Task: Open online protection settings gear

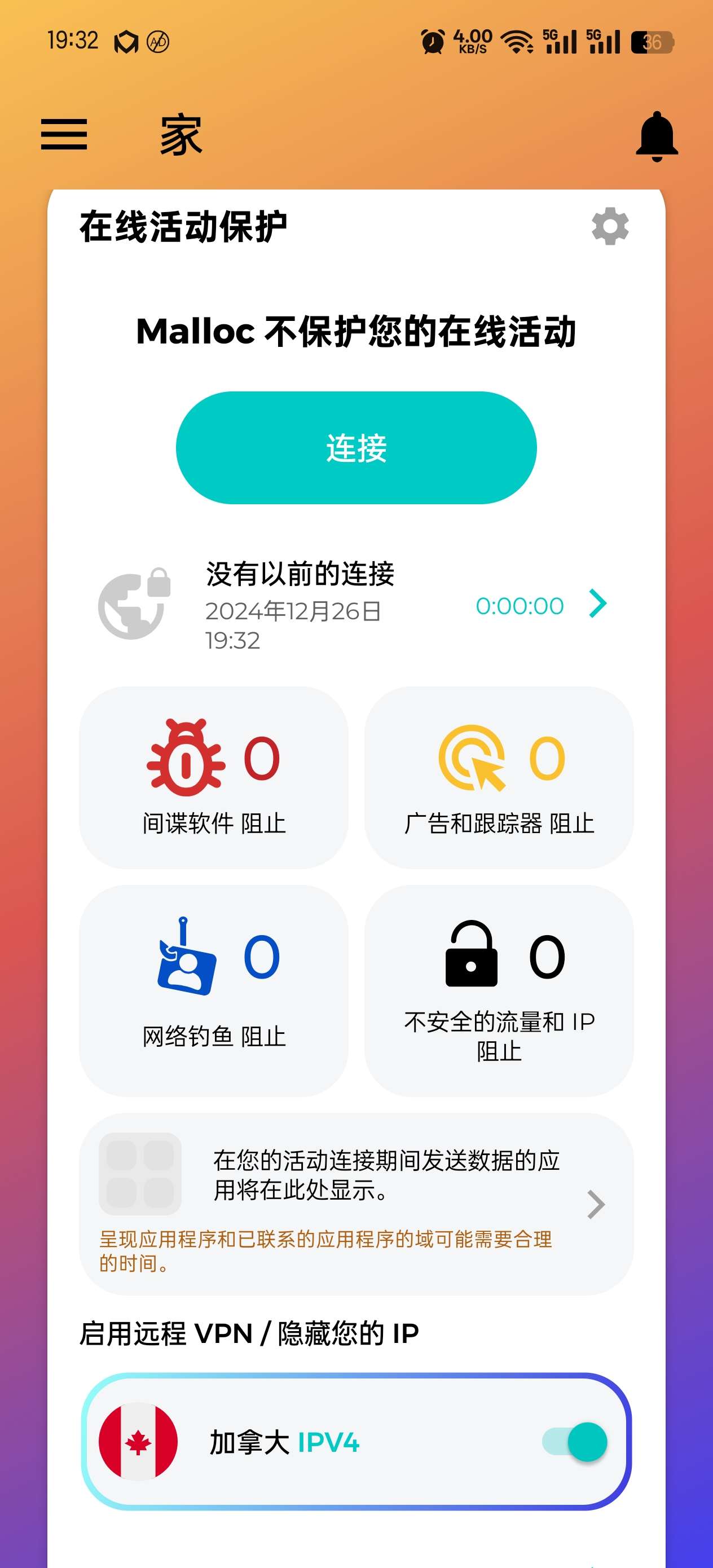Action: coord(609,226)
